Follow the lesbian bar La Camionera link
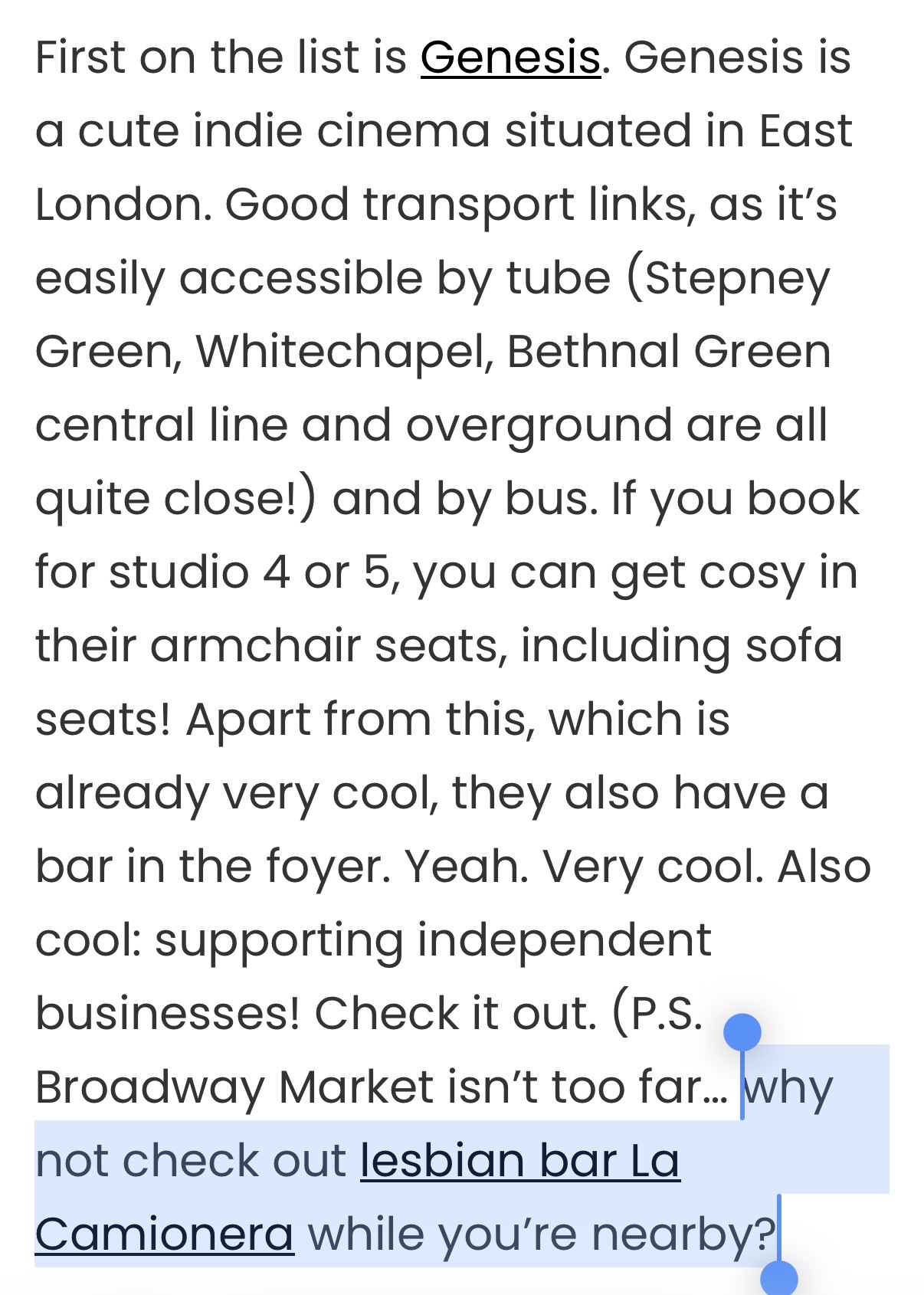 [x=519, y=1161]
